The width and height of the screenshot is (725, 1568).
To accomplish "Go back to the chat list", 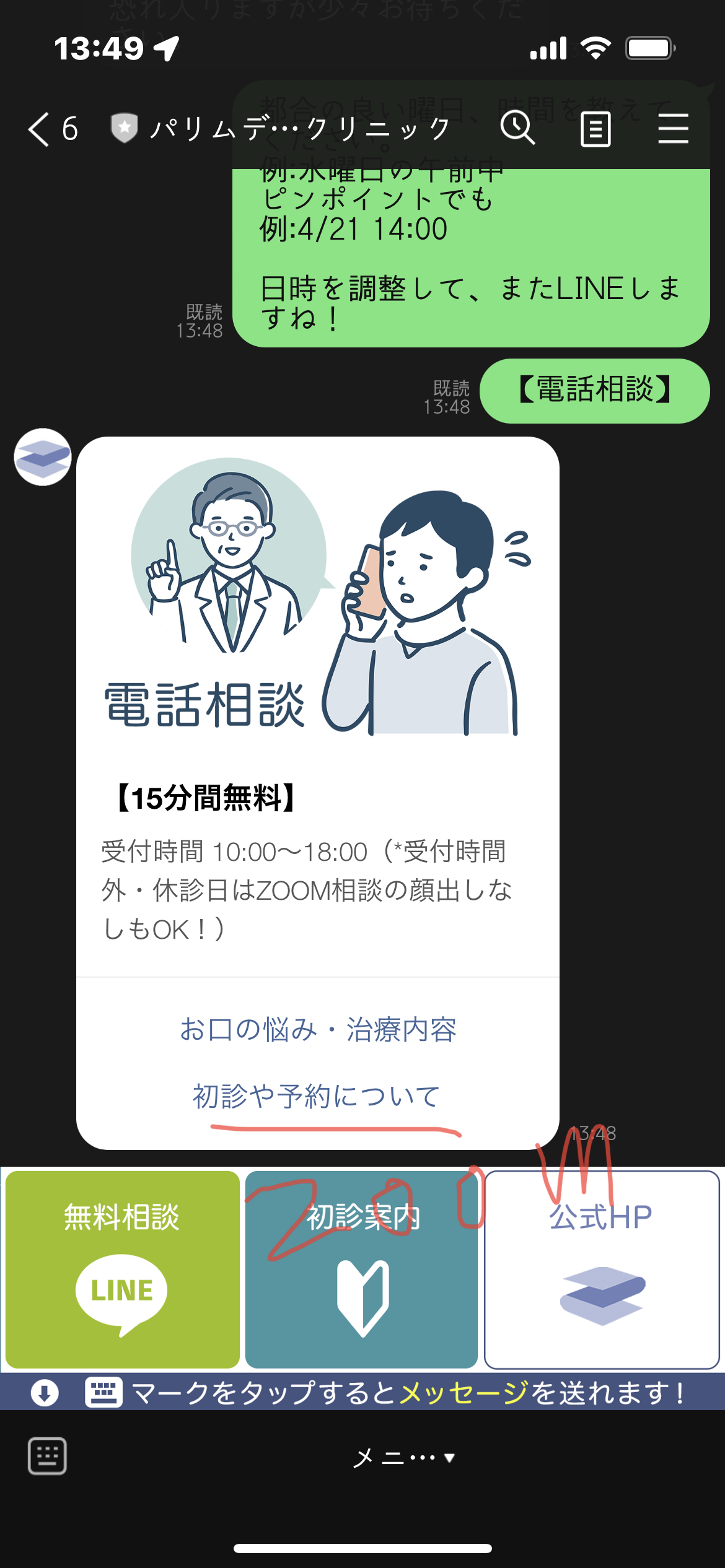I will click(52, 129).
